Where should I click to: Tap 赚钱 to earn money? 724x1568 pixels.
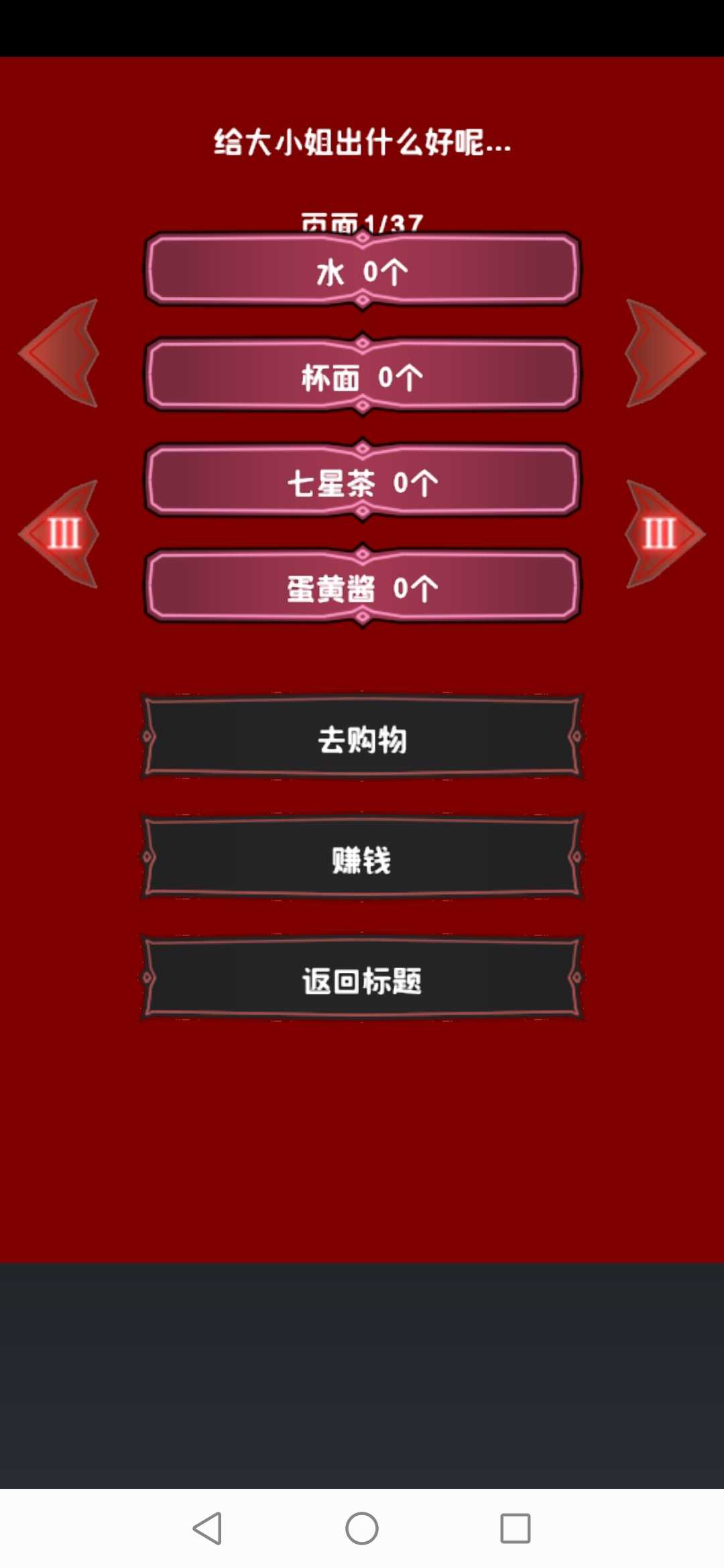(362, 858)
